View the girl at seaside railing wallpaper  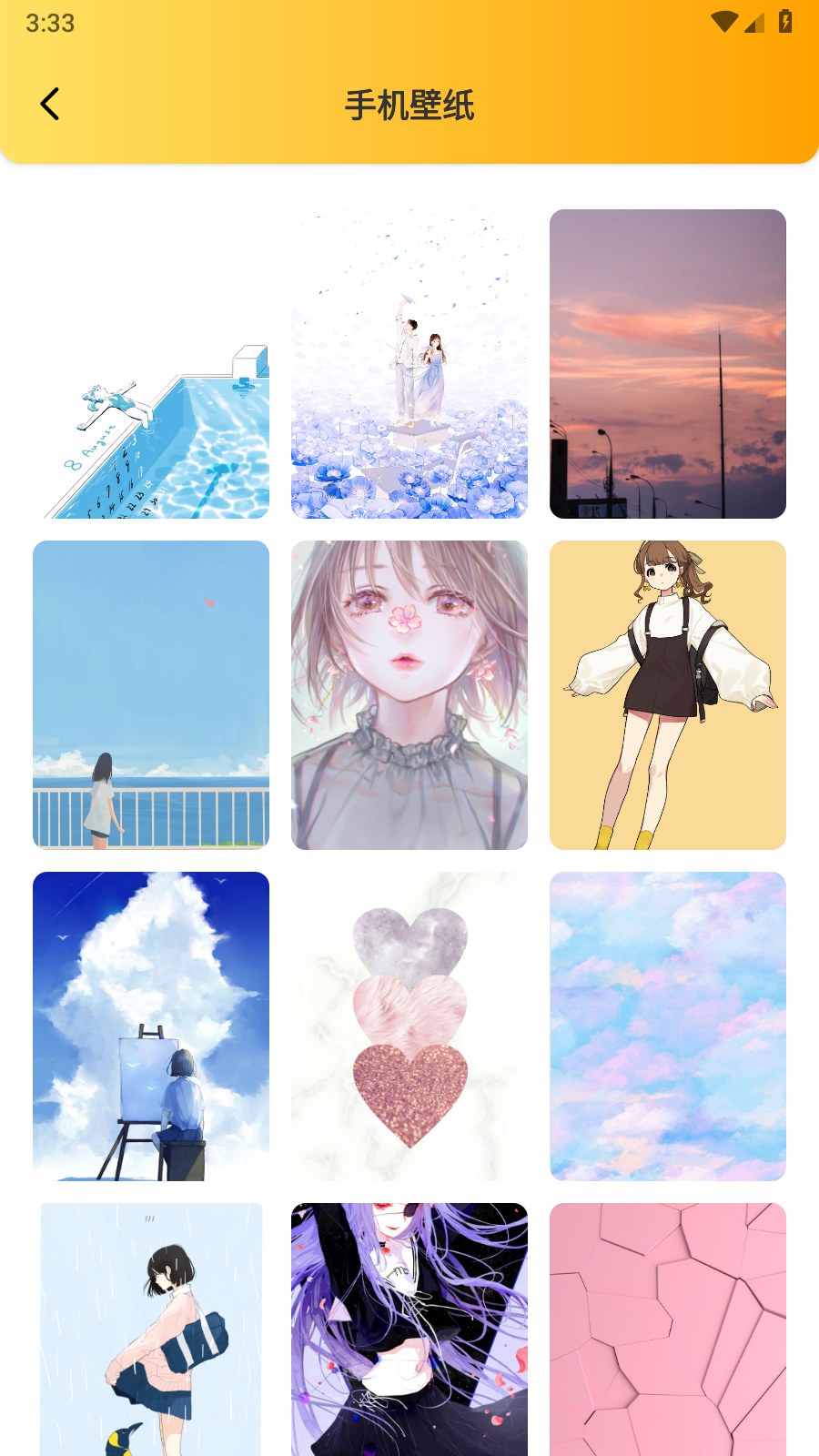pos(151,695)
